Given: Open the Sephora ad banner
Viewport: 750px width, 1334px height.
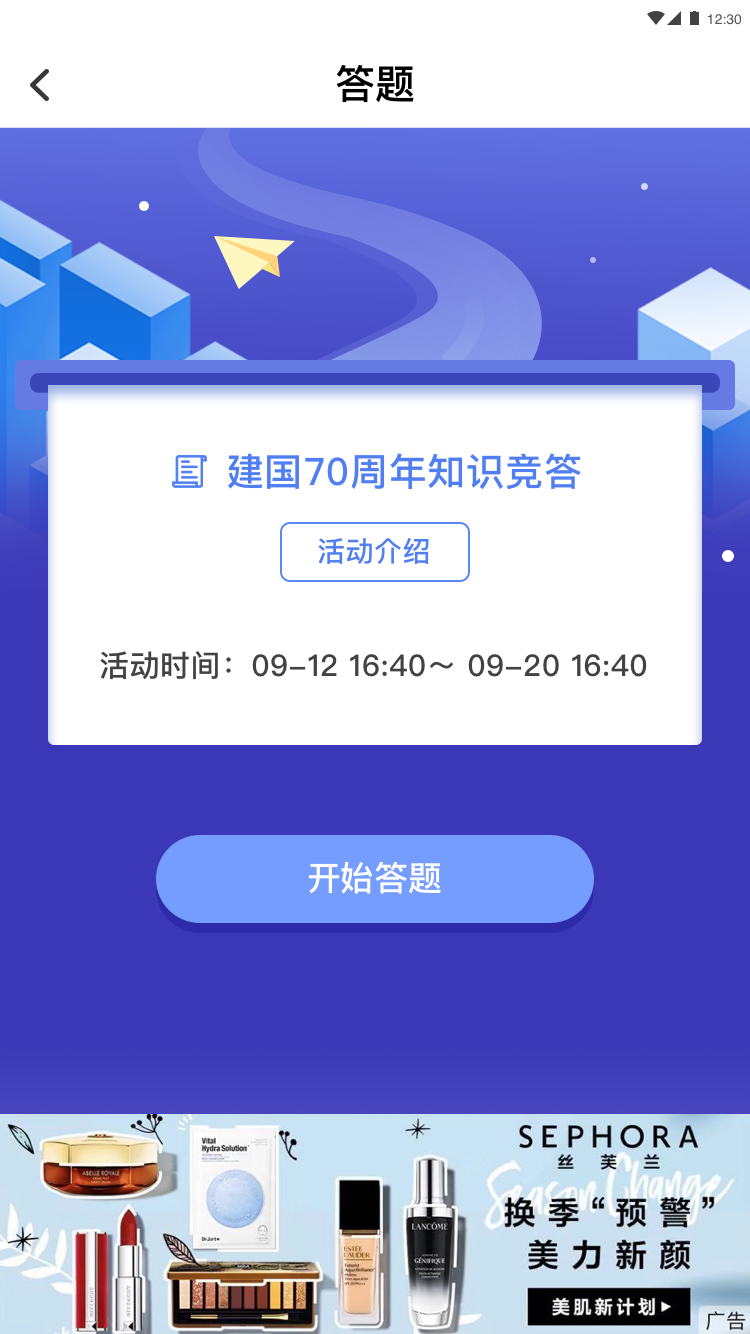Looking at the screenshot, I should click(x=374, y=1222).
